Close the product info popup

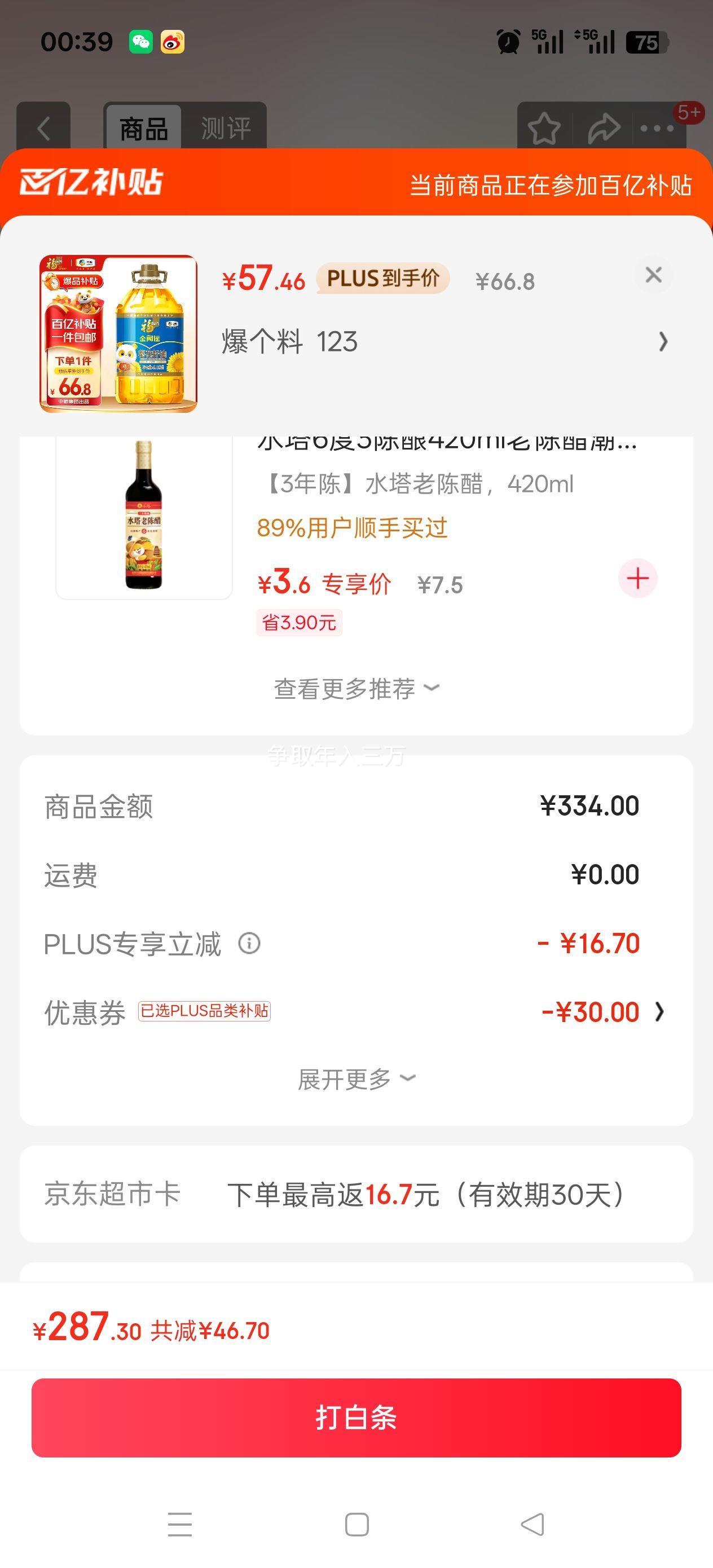coord(653,275)
